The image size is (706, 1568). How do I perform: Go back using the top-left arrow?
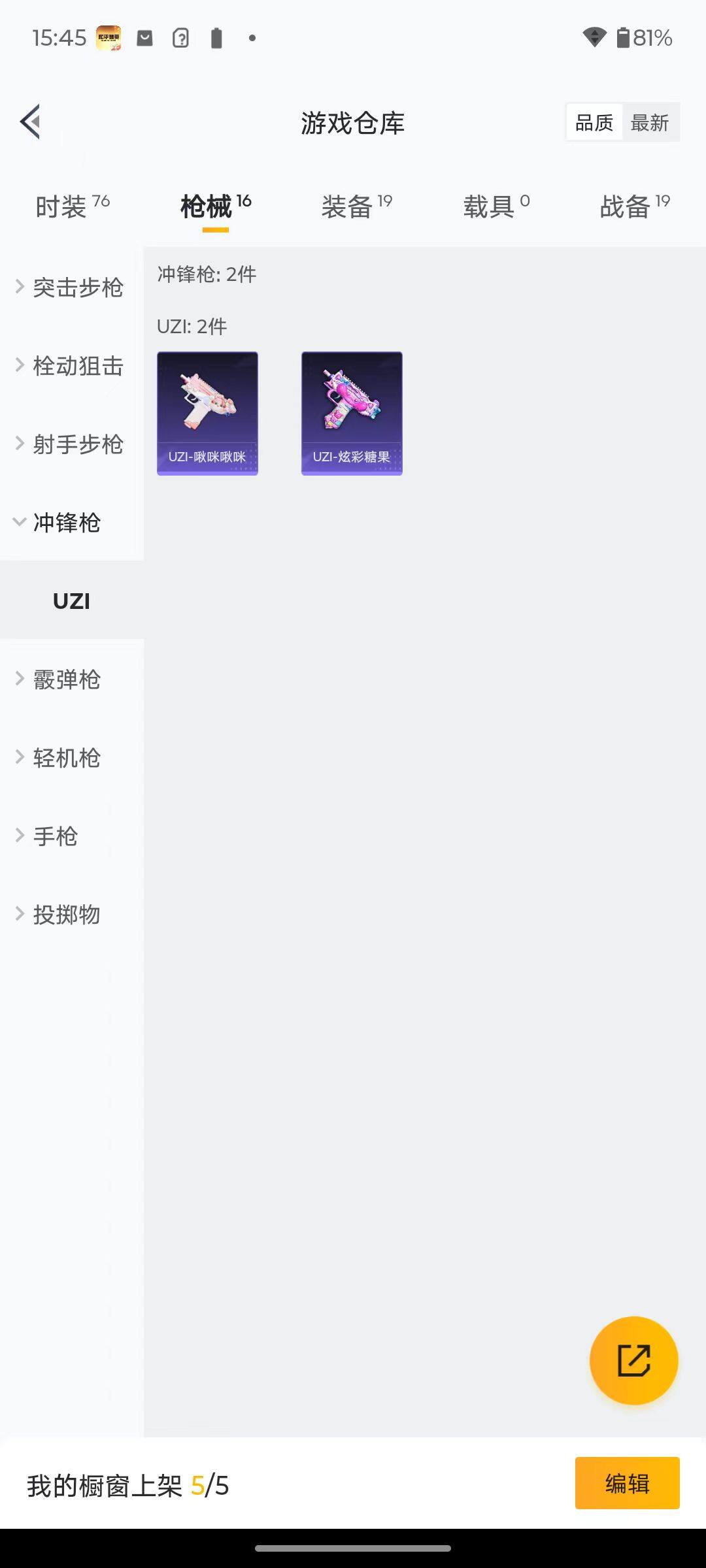[x=31, y=122]
